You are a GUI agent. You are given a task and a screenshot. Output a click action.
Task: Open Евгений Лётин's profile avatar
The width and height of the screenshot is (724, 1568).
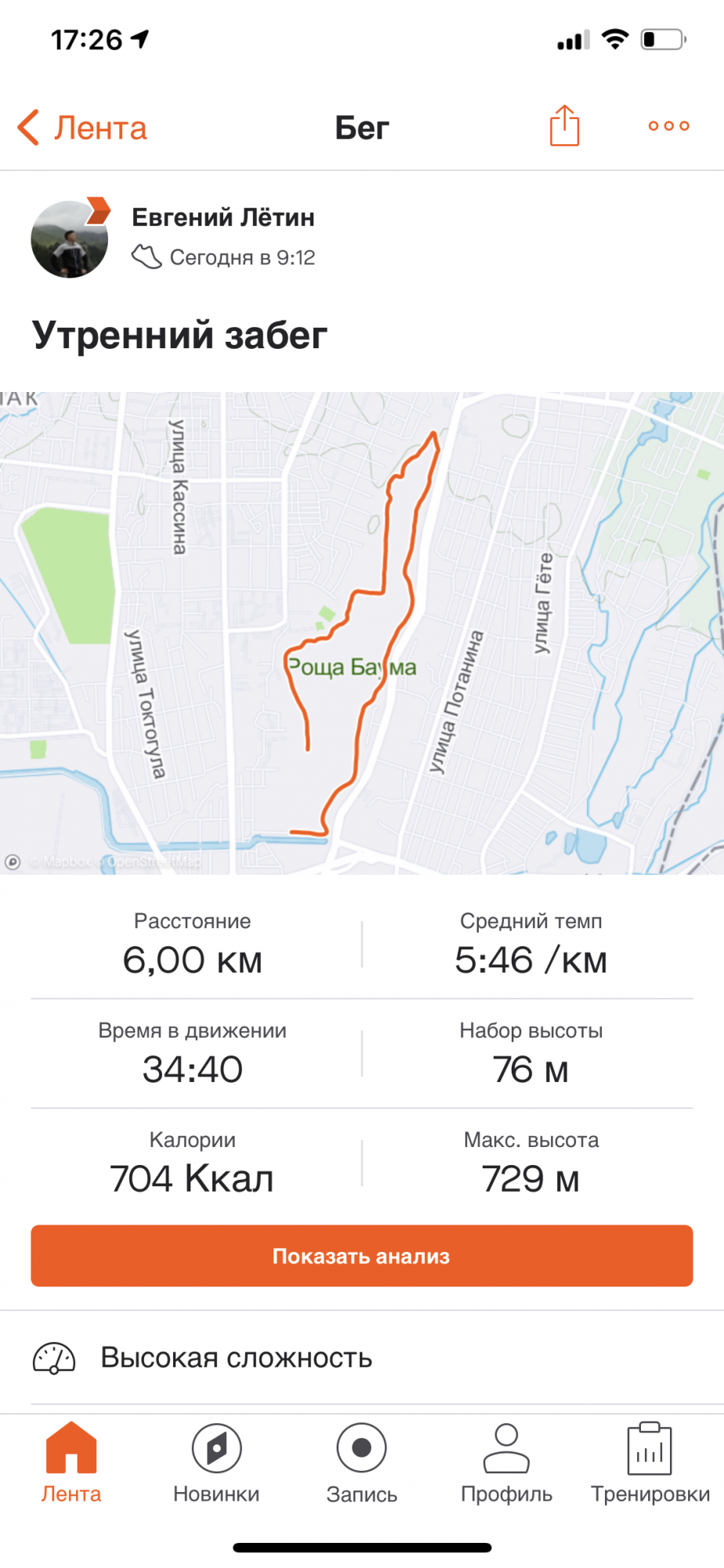click(x=70, y=239)
